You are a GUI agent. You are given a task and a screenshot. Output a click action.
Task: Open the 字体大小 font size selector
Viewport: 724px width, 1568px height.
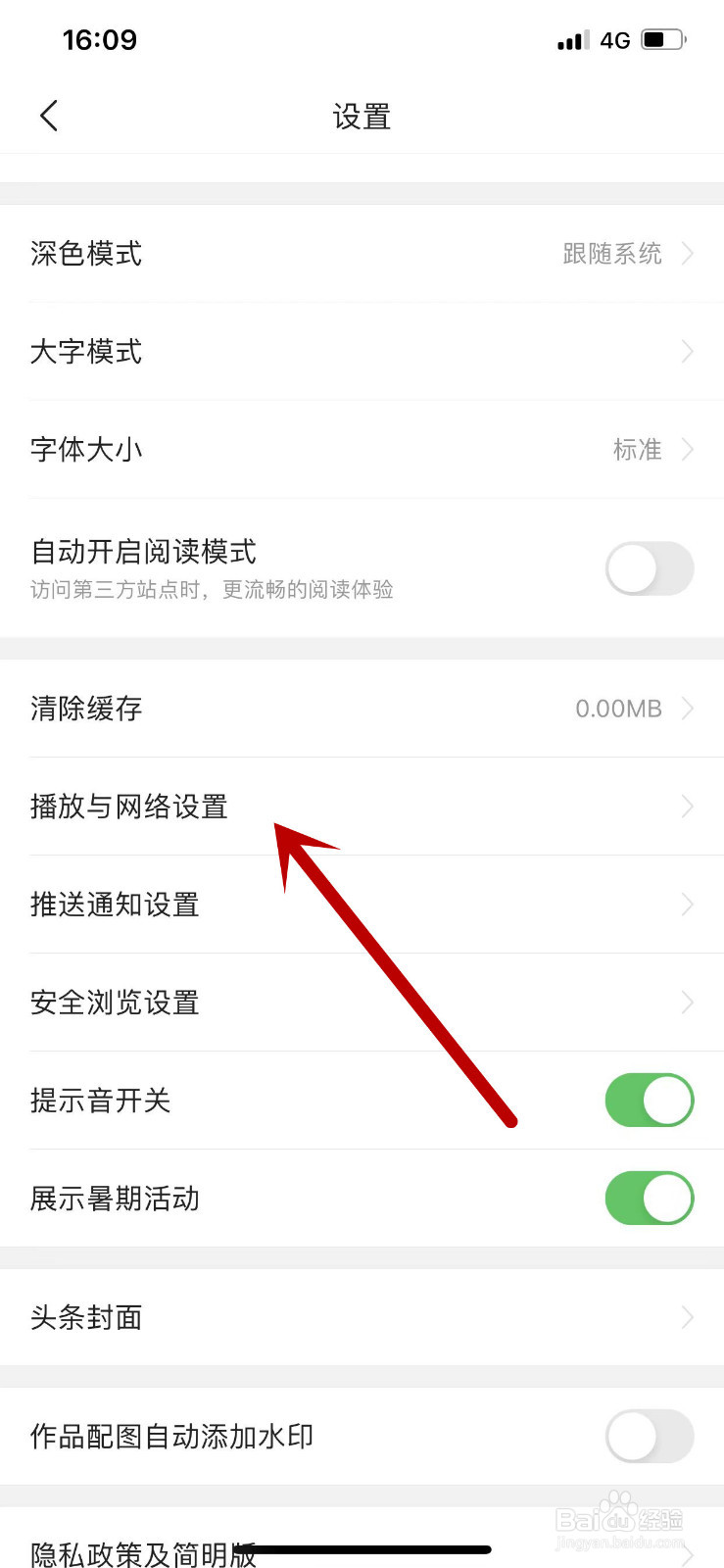coord(362,449)
